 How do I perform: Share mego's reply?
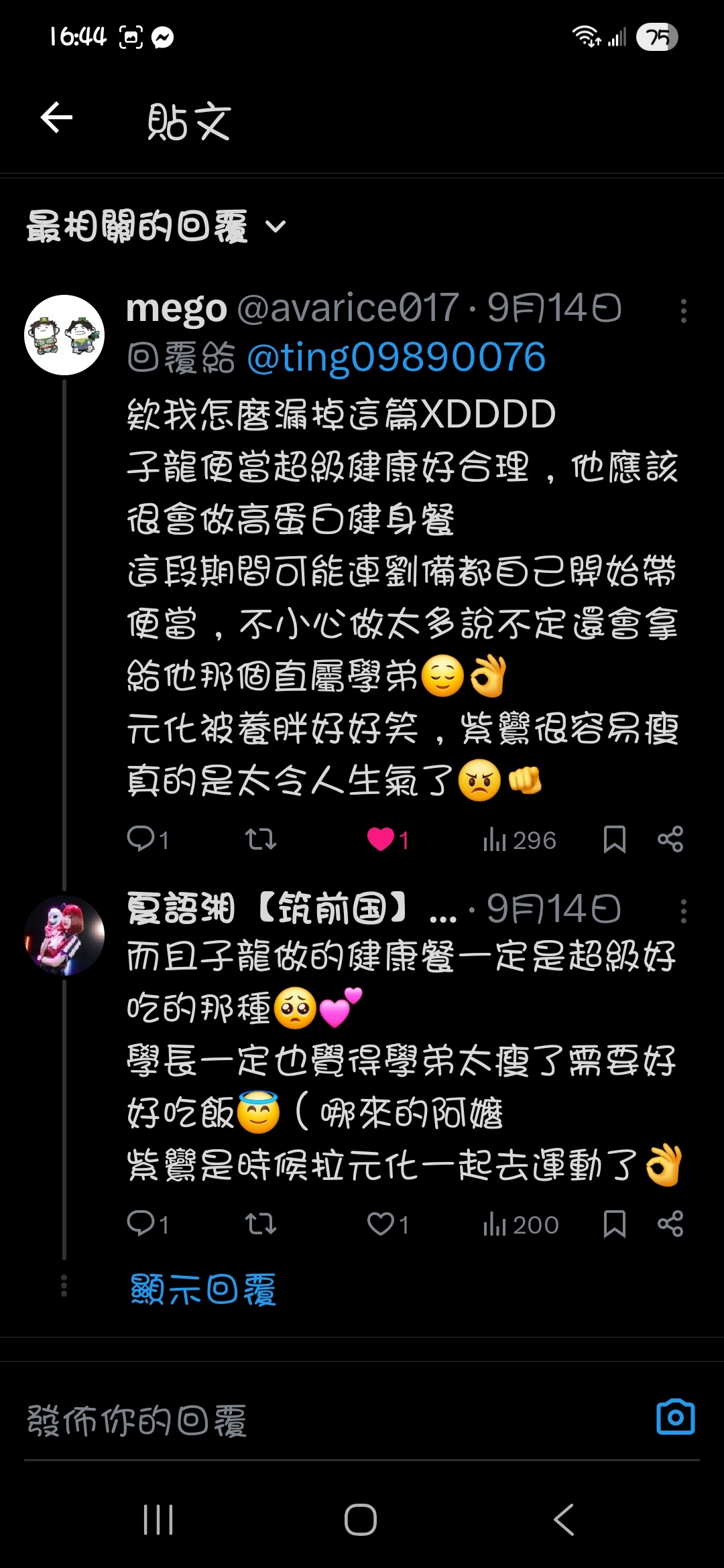click(x=670, y=839)
